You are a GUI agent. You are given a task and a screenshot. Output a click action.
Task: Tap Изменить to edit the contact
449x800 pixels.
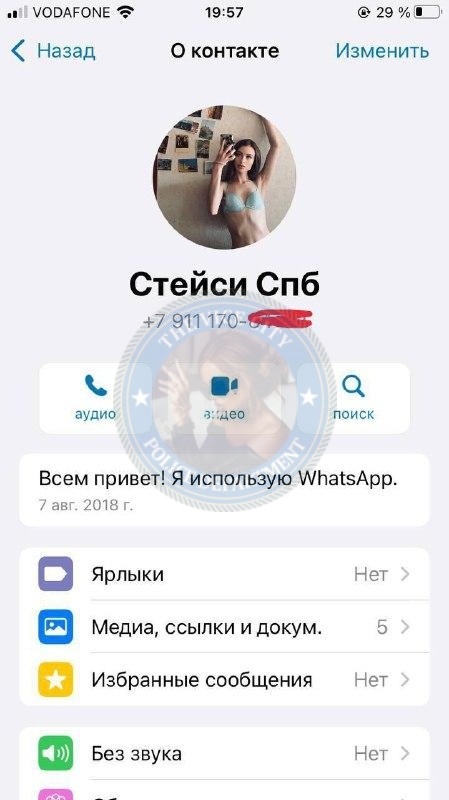382,51
